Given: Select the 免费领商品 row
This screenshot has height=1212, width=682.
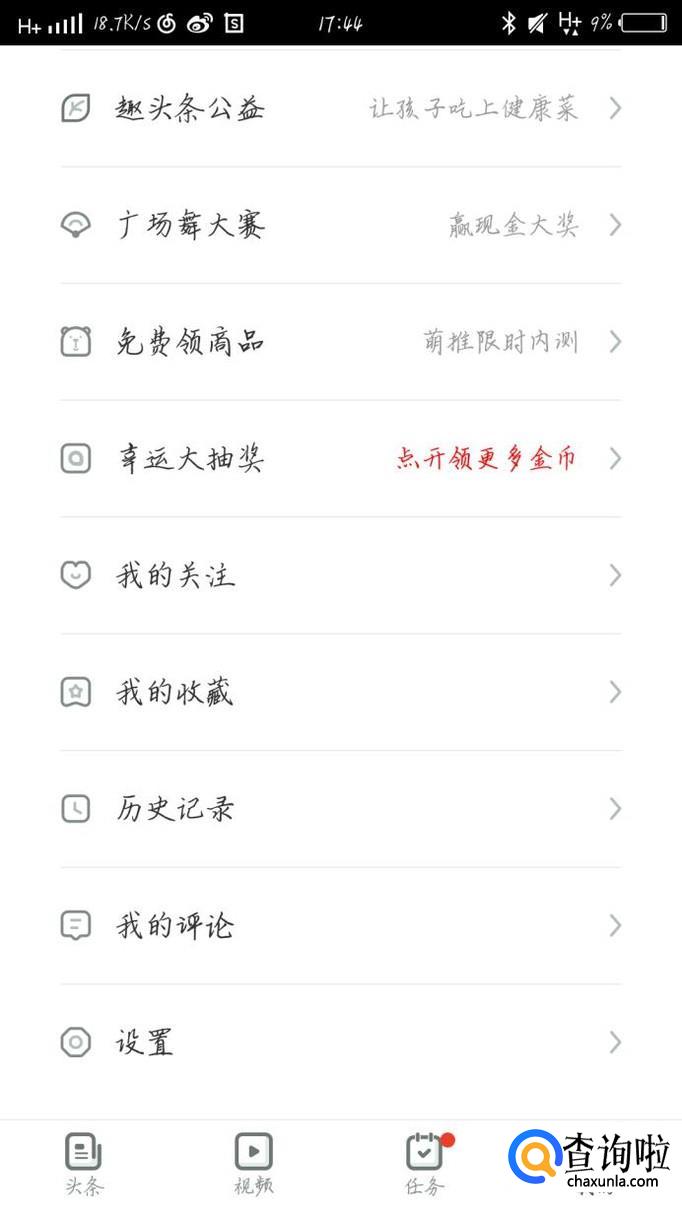Looking at the screenshot, I should pos(340,342).
